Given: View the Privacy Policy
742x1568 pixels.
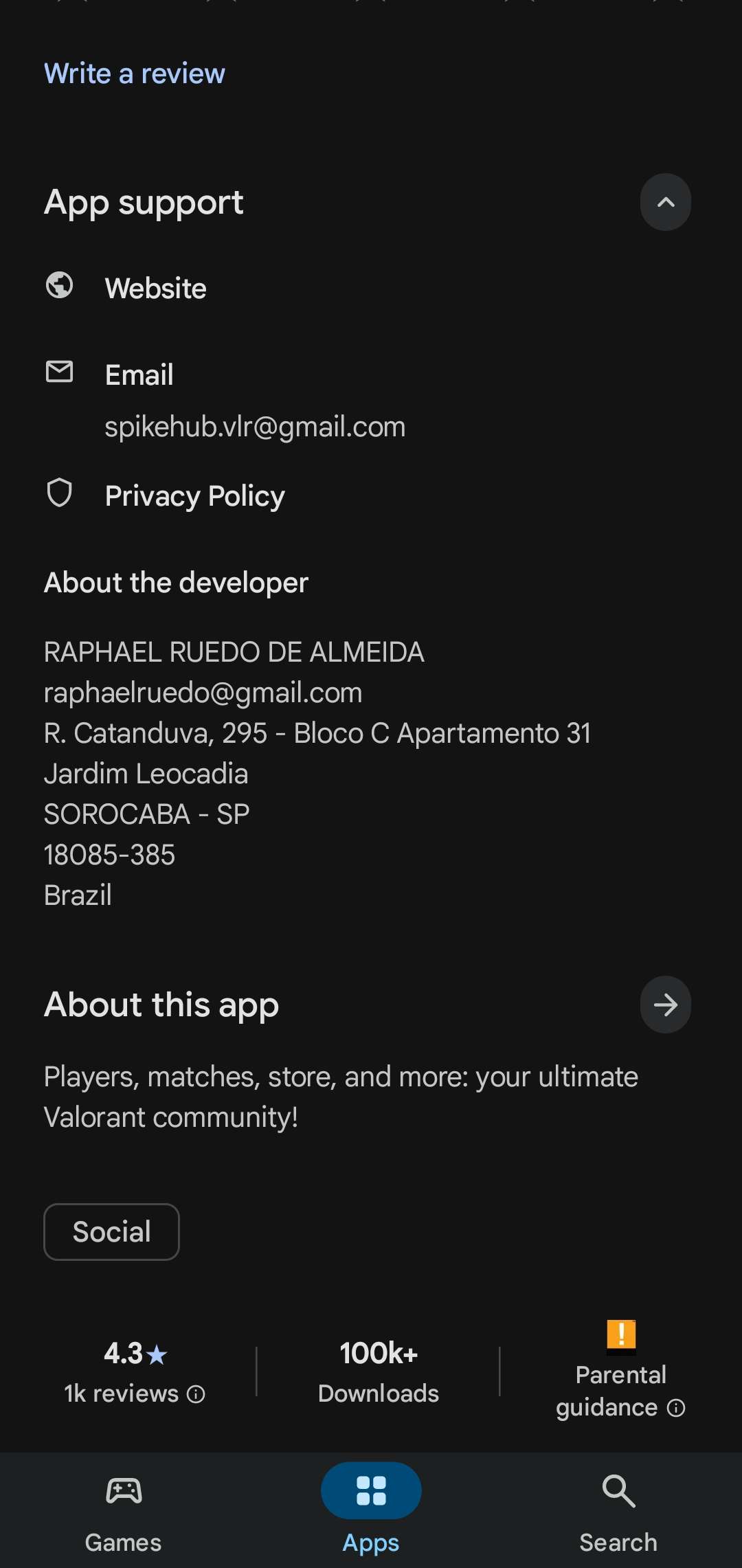Looking at the screenshot, I should point(194,496).
